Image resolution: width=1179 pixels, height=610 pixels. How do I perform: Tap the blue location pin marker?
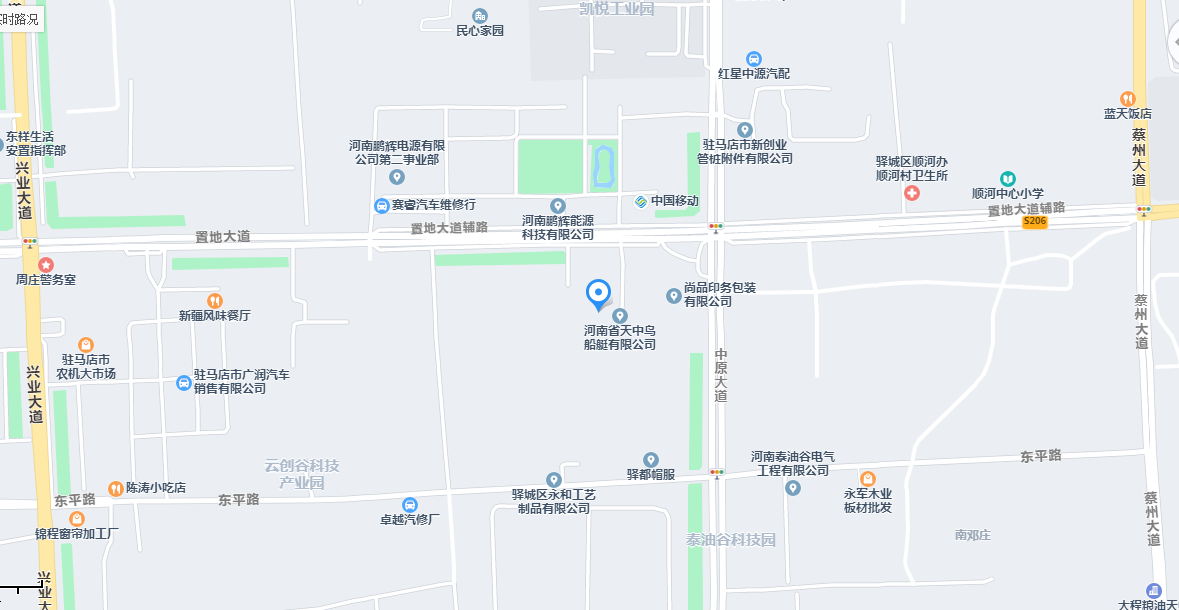598,293
